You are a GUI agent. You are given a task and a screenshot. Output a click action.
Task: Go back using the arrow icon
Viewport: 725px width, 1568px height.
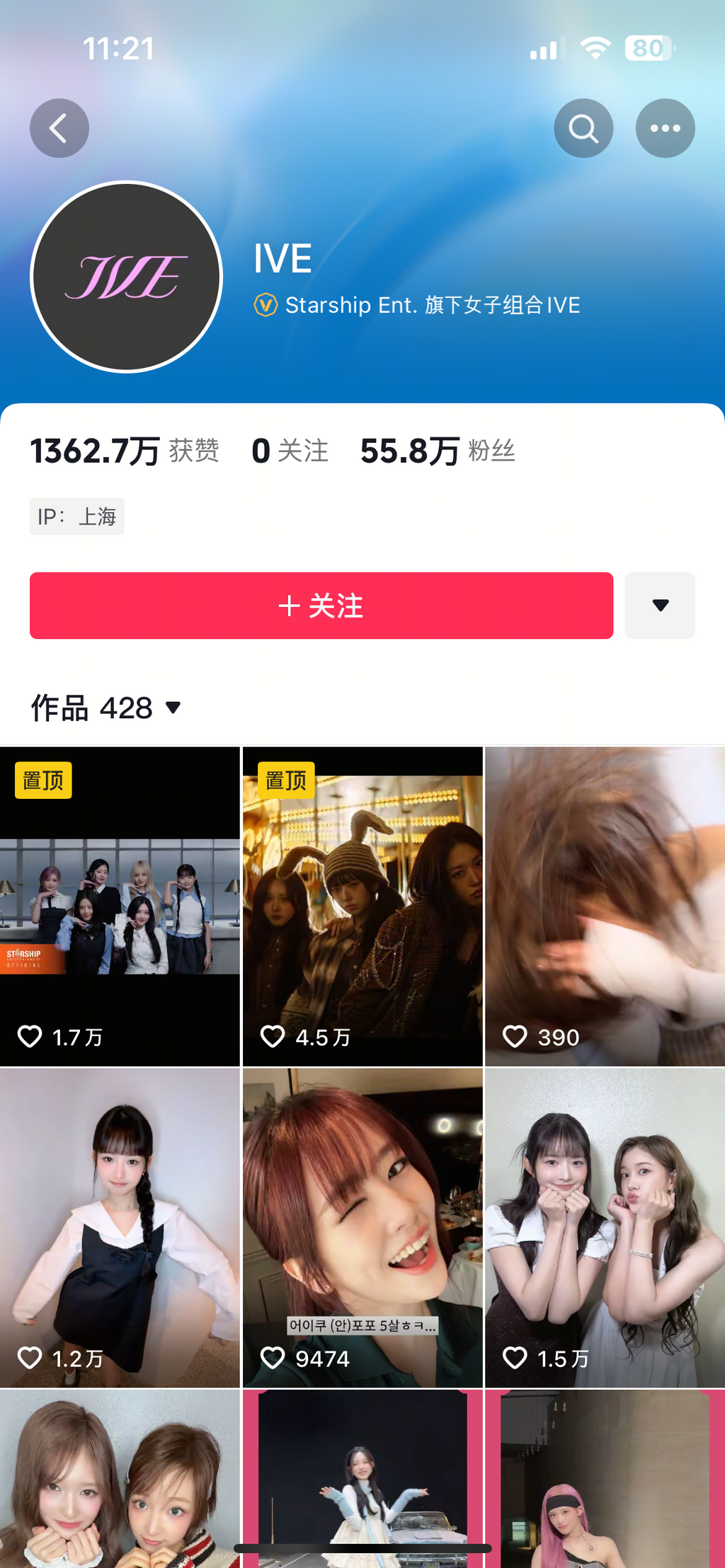coord(59,128)
